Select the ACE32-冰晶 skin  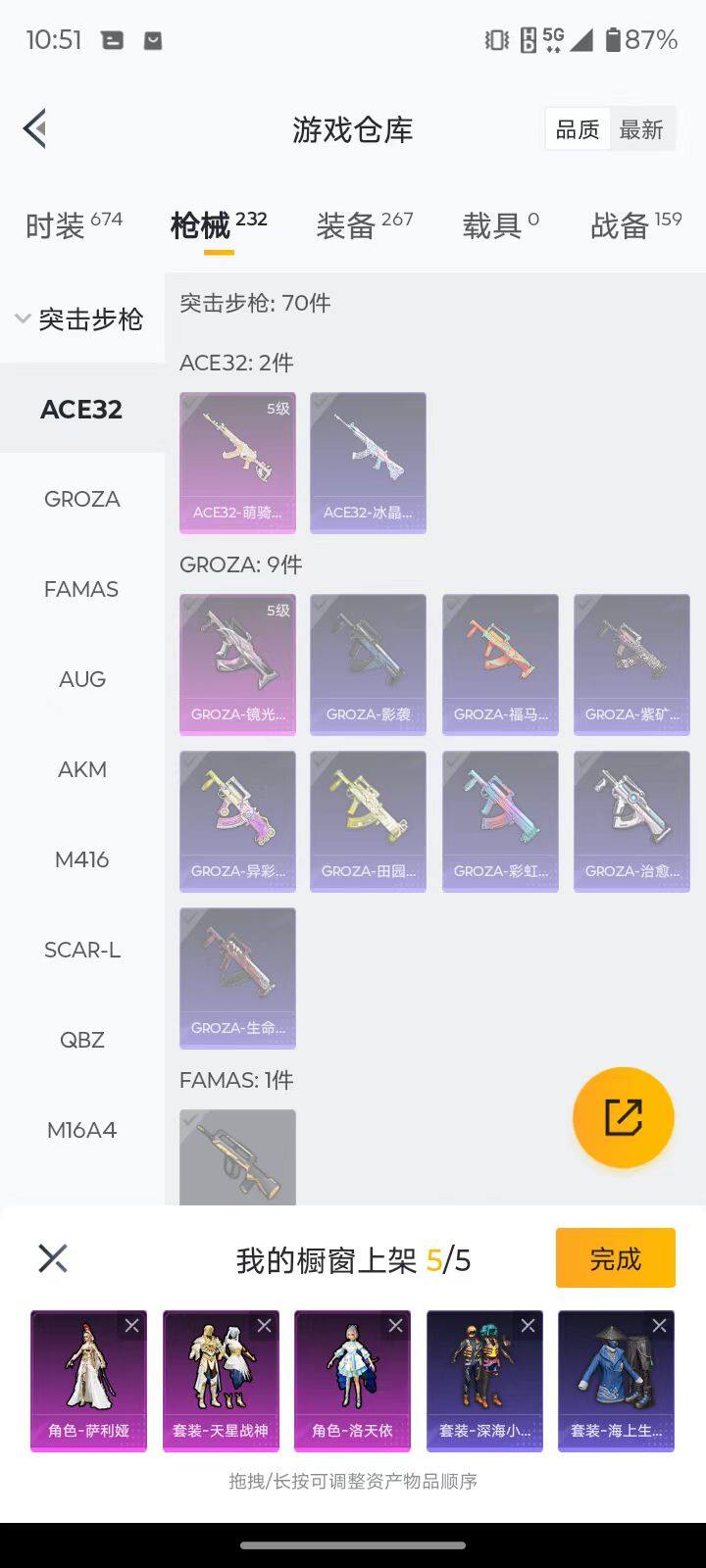pos(368,463)
